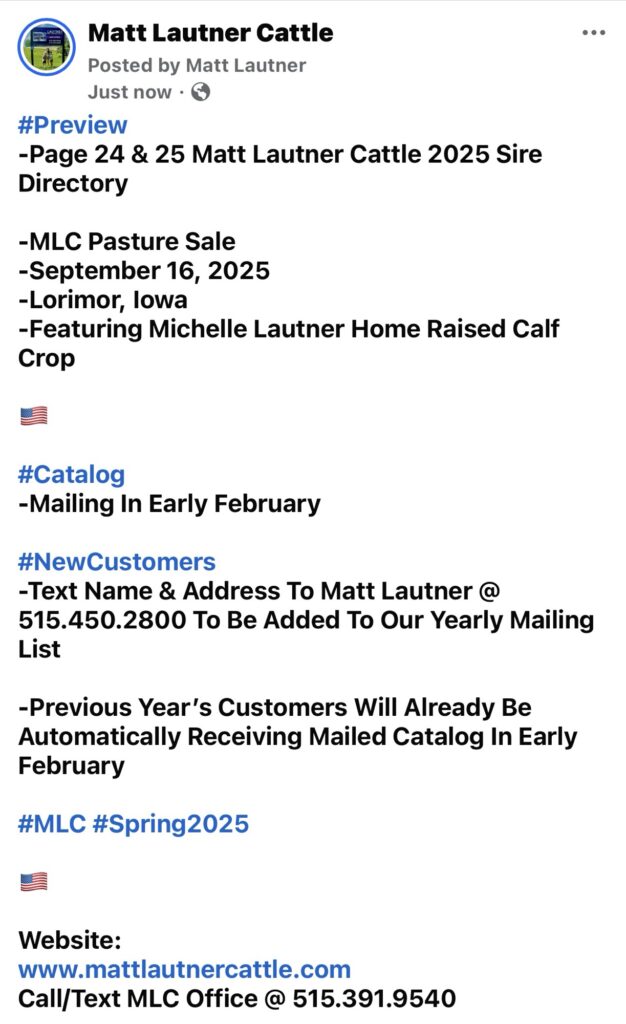View posts tagged #Spring2025
Screen dimensions: 626x1024
point(170,824)
